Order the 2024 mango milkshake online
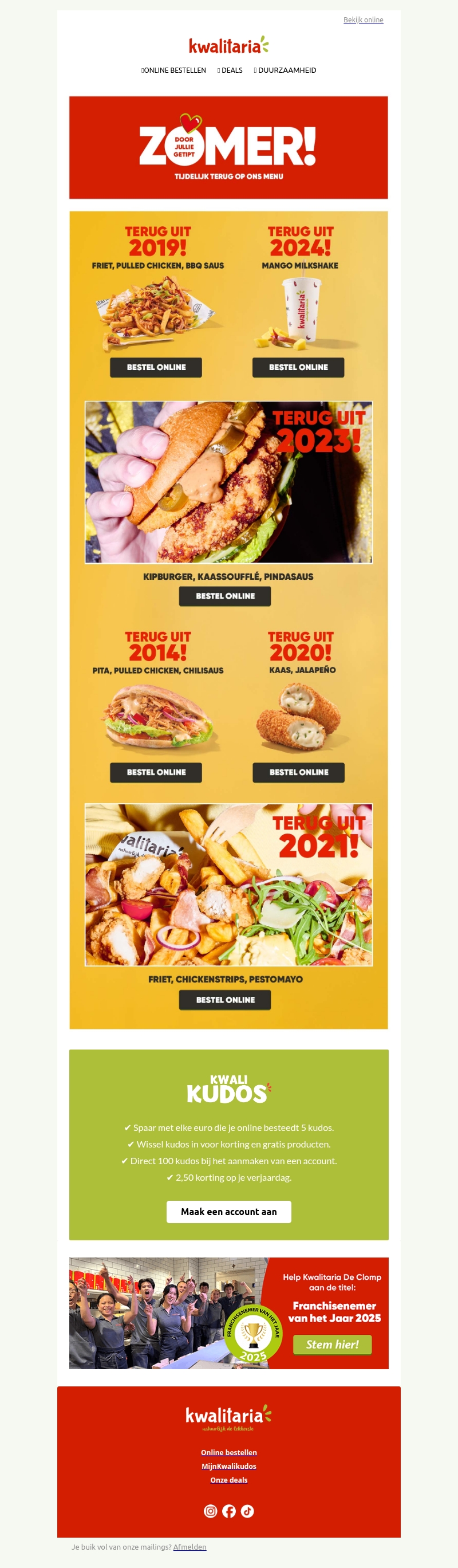458x1568 pixels. 298,367
